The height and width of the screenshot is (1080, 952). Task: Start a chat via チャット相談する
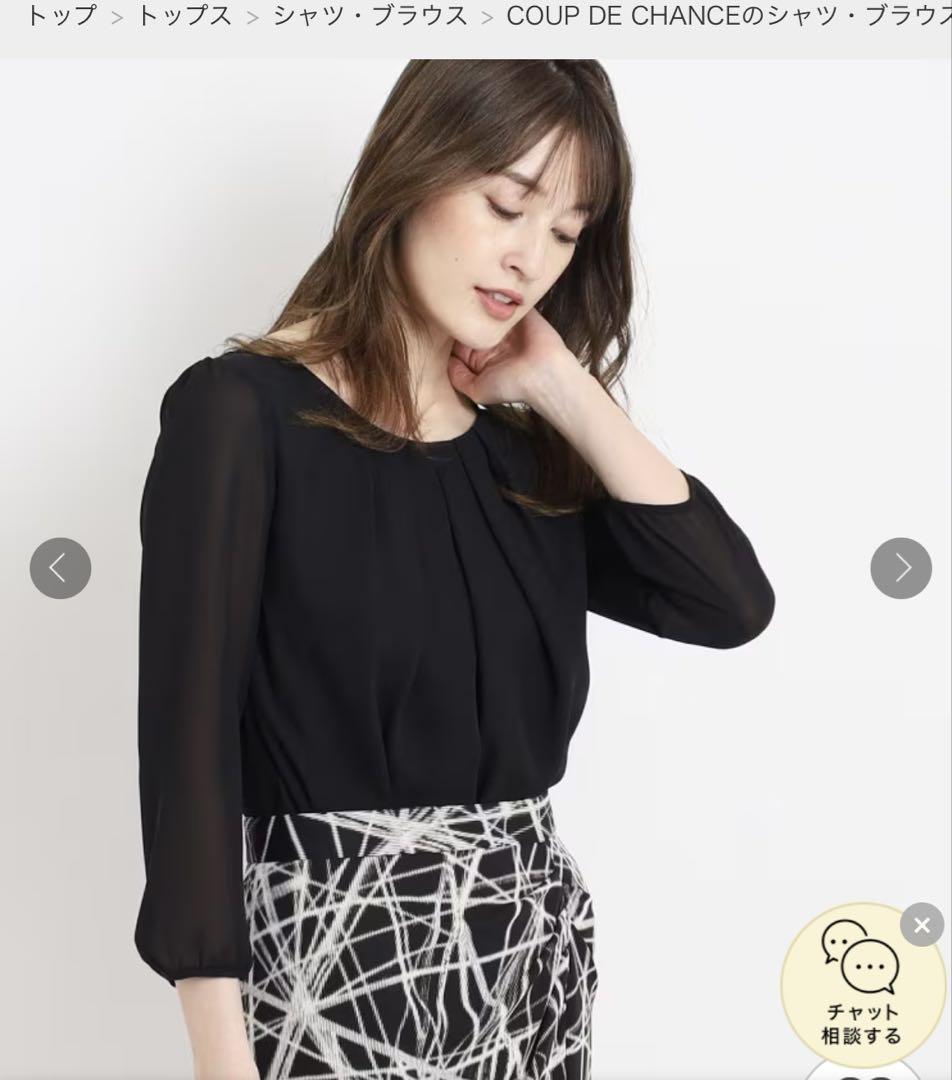[x=860, y=985]
